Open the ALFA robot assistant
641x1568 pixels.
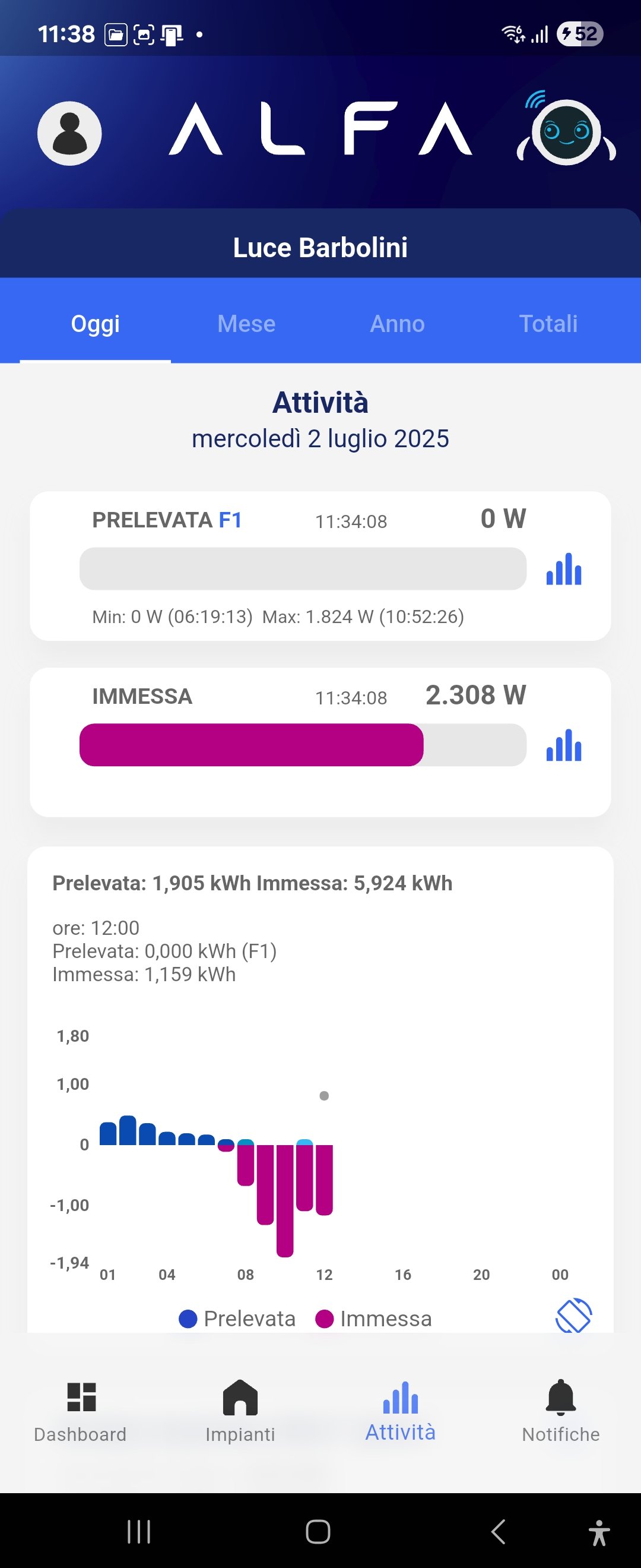(566, 129)
